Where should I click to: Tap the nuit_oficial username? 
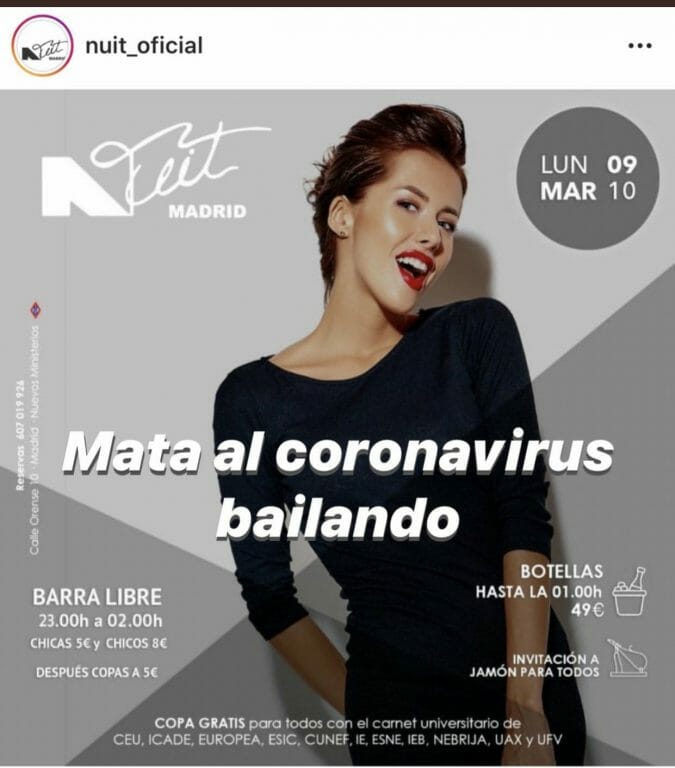coord(144,46)
